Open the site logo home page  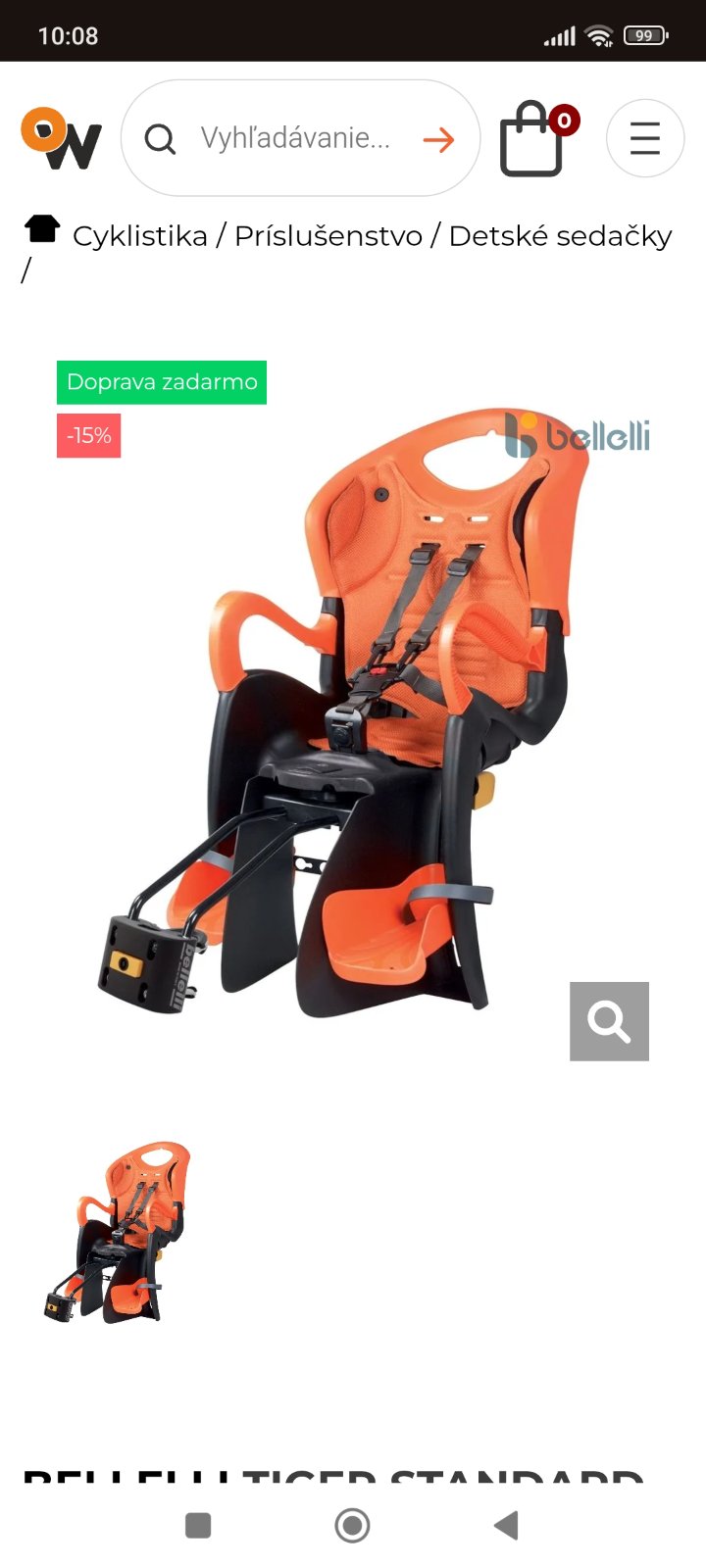click(61, 138)
